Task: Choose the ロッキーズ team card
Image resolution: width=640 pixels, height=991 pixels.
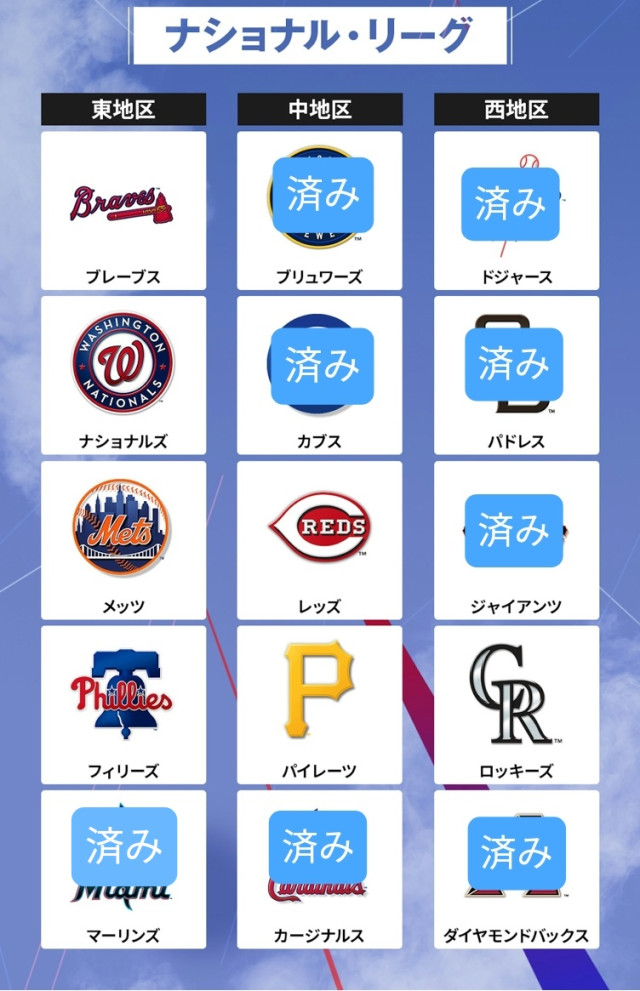Action: click(516, 705)
